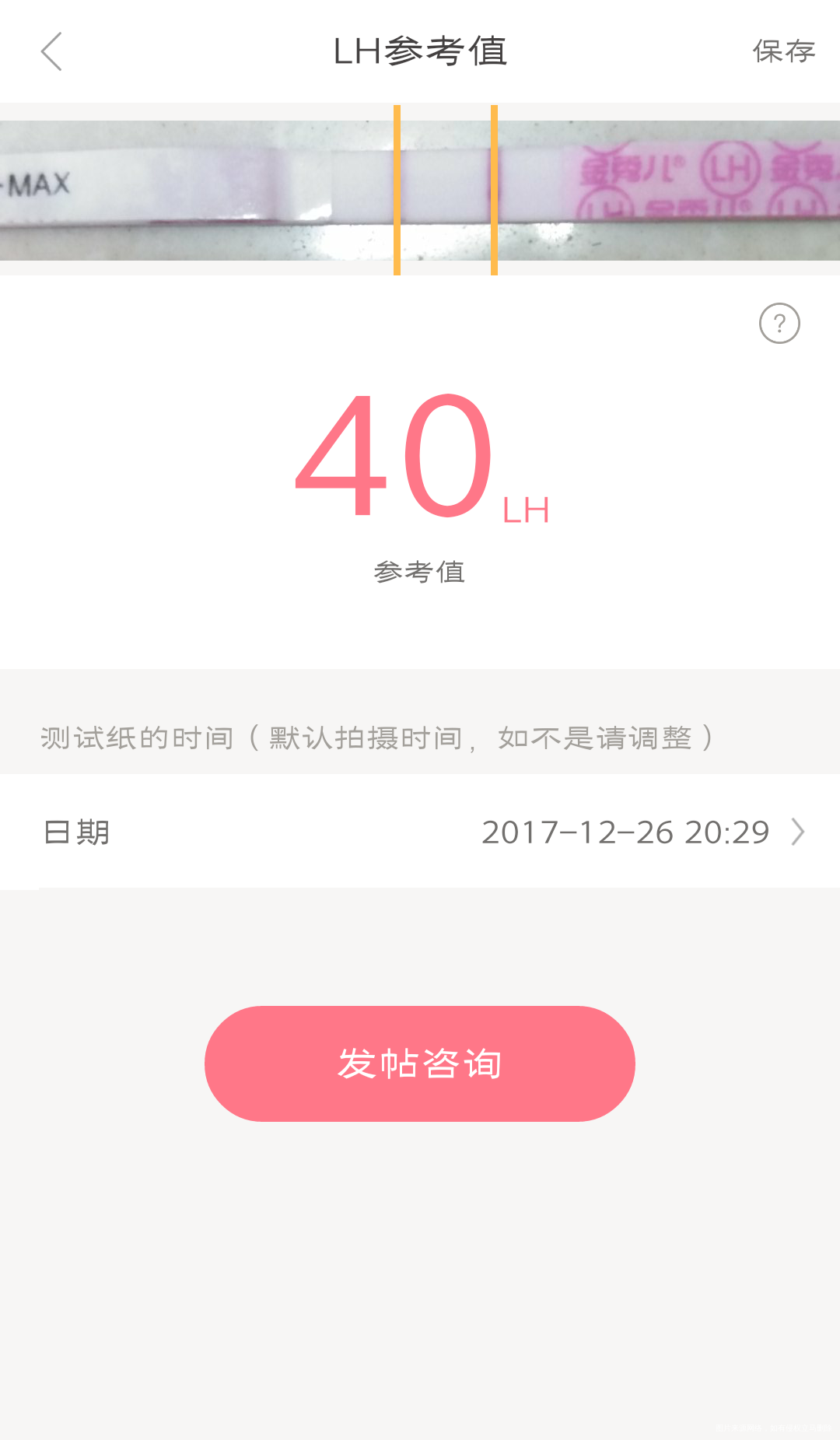Viewport: 840px width, 1440px height.
Task: Tap 保存 to save the result
Action: tap(783, 51)
